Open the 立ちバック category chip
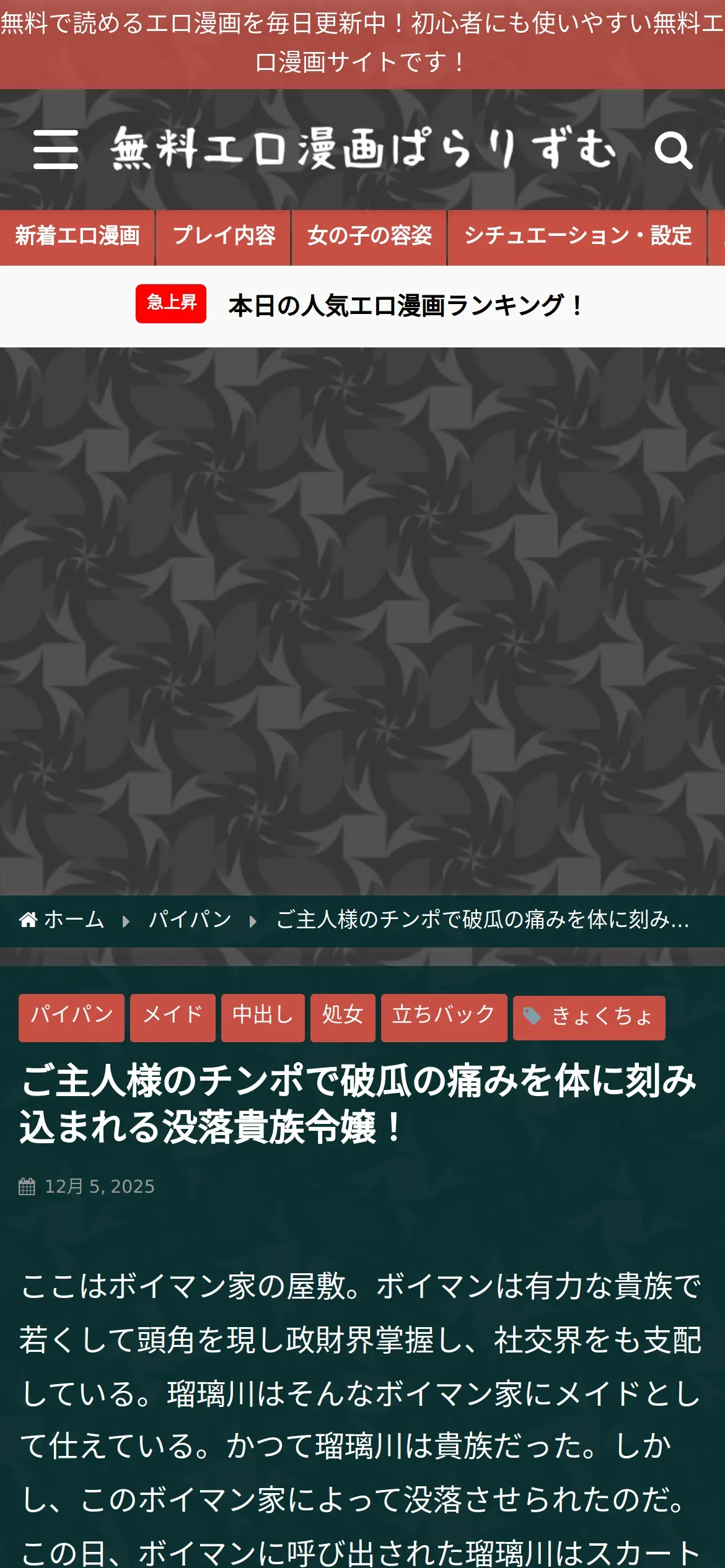Viewport: 725px width, 1568px height. point(444,1018)
